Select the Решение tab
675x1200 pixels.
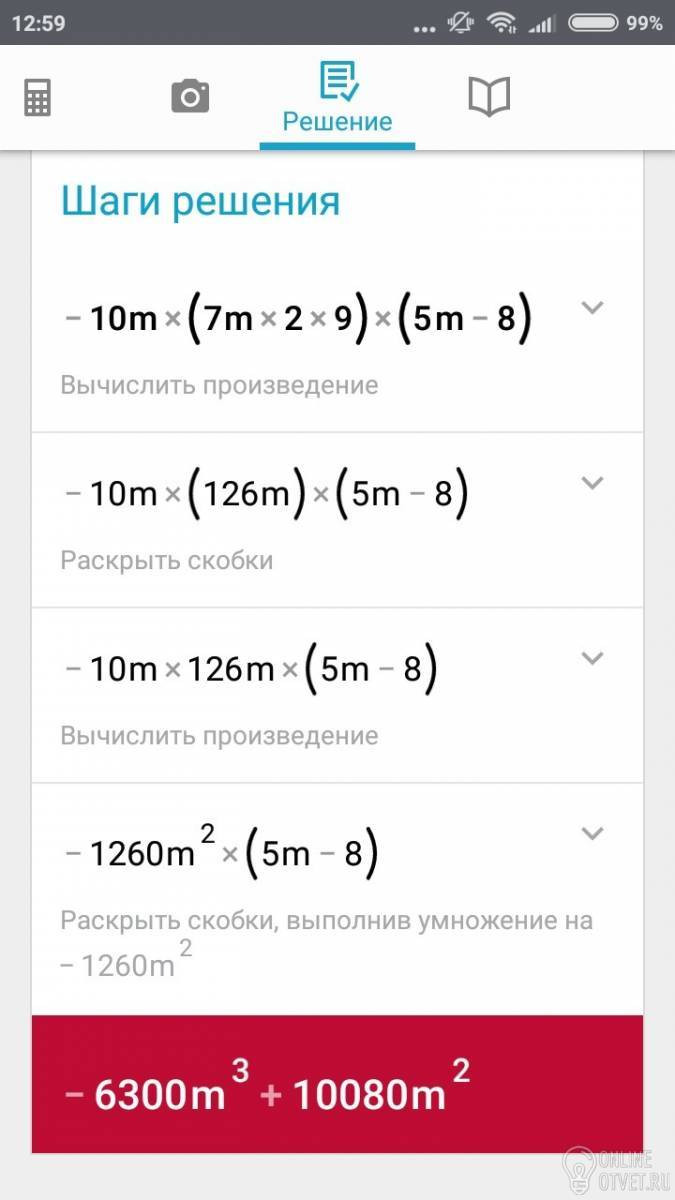(337, 99)
